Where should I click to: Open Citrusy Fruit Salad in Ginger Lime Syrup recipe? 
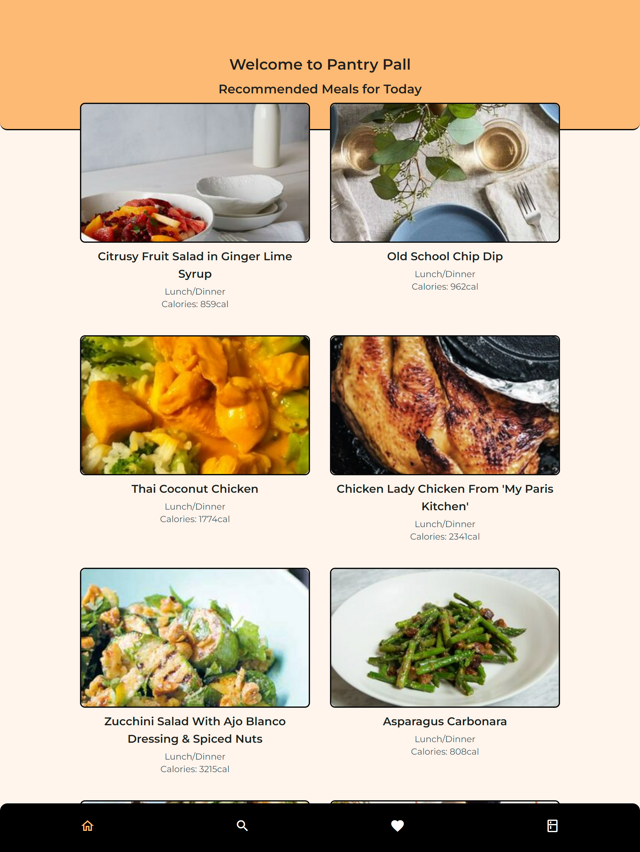(195, 173)
